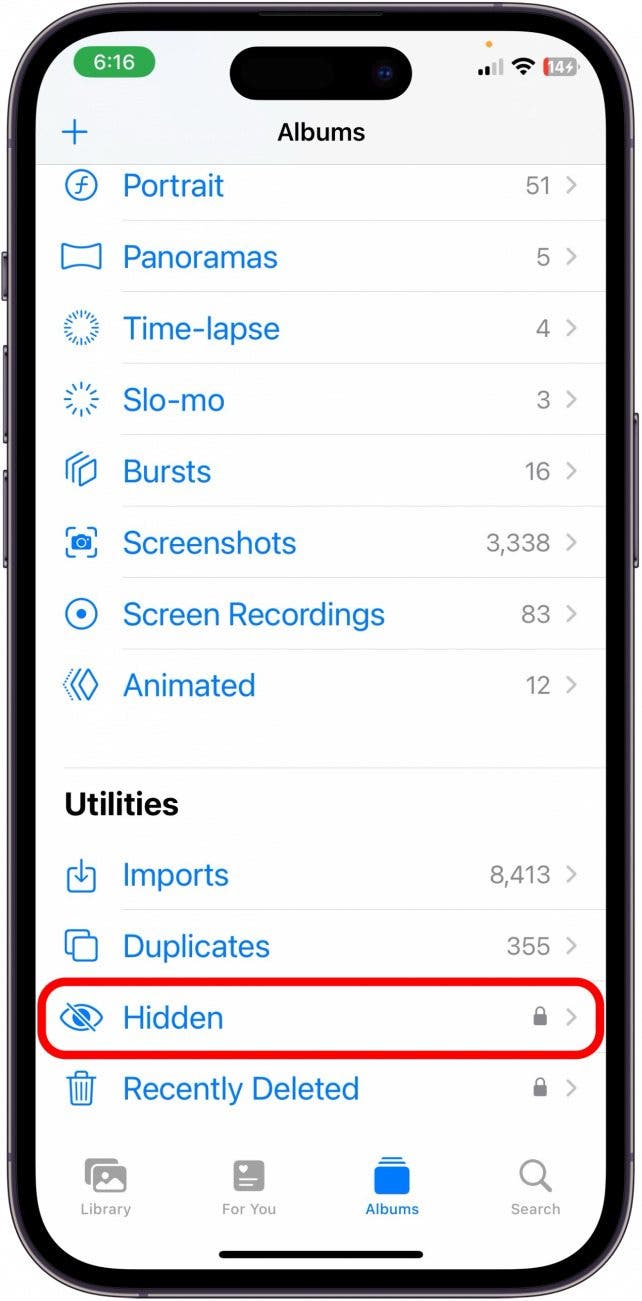Tap the plus icon to add album
The width and height of the screenshot is (642, 1301).
point(75,132)
